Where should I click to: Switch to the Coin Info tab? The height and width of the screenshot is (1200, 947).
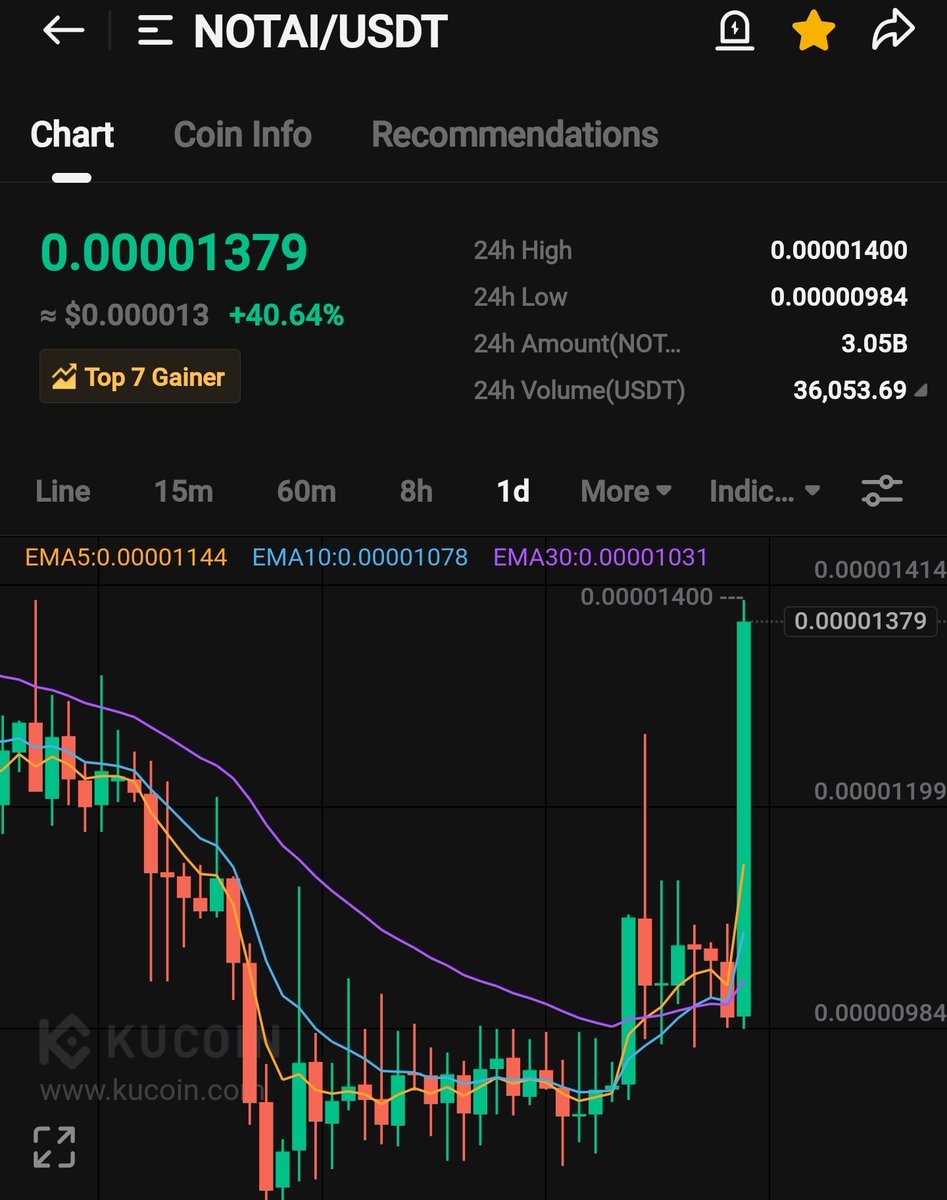click(x=242, y=135)
